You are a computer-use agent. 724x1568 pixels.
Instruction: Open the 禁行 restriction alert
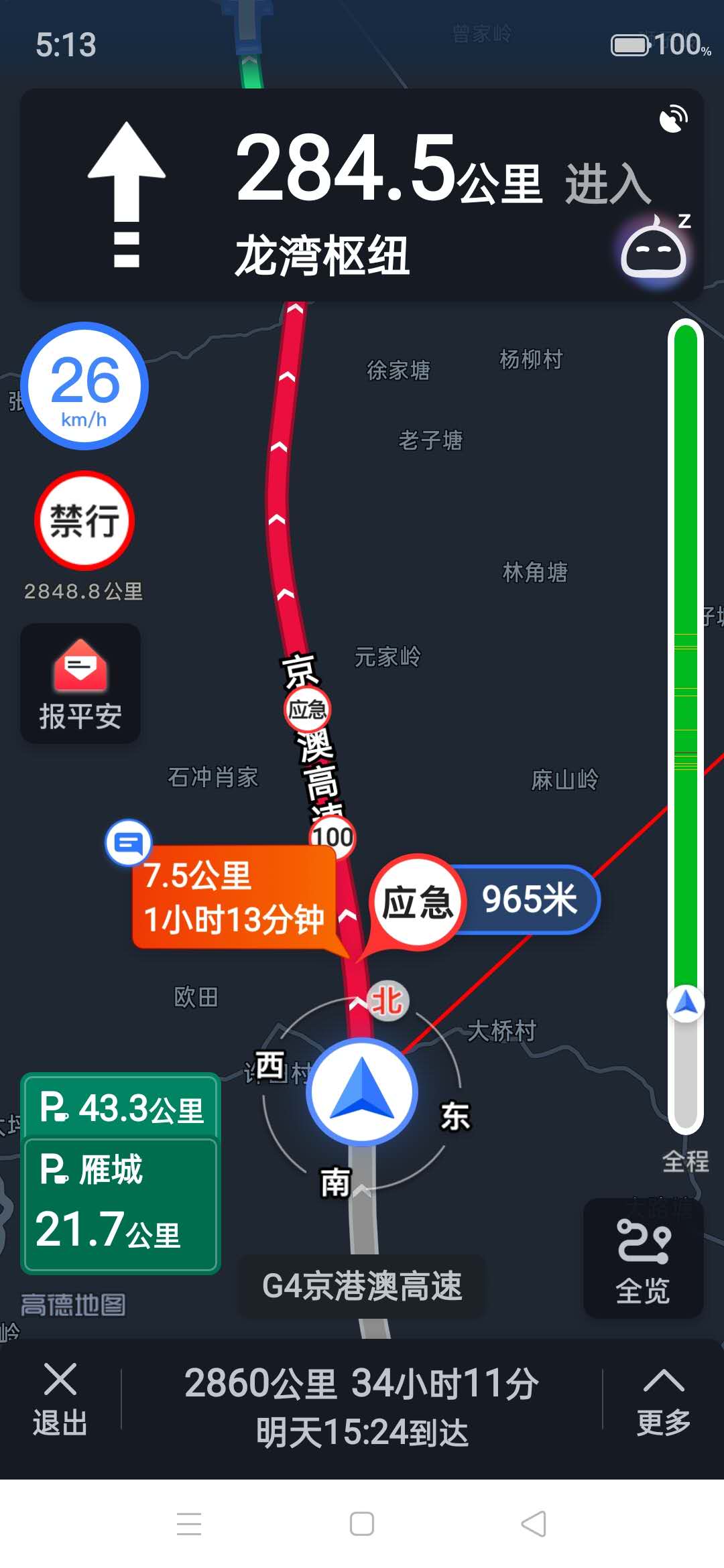pos(84,521)
